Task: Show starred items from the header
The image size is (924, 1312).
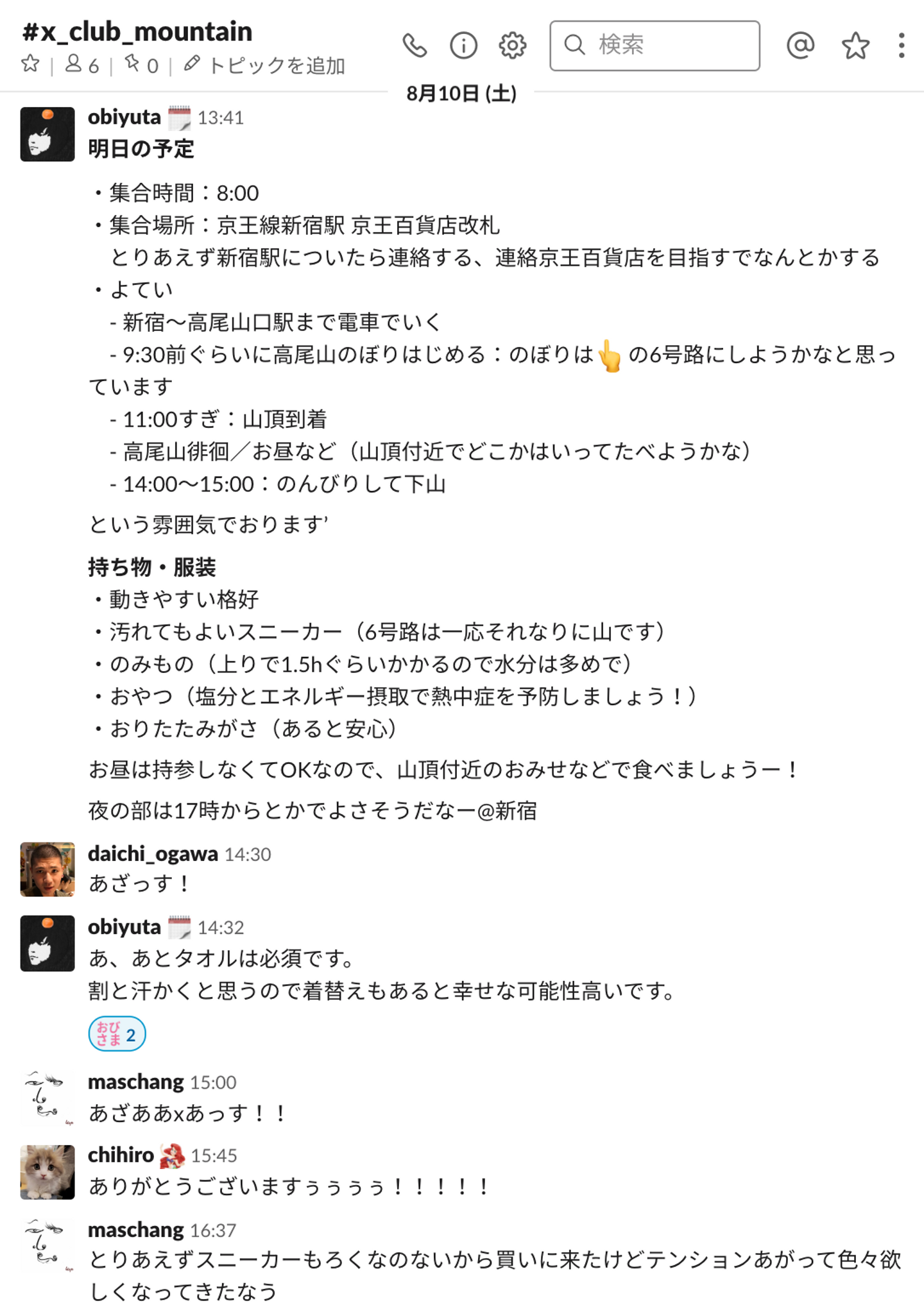Action: coord(855,46)
